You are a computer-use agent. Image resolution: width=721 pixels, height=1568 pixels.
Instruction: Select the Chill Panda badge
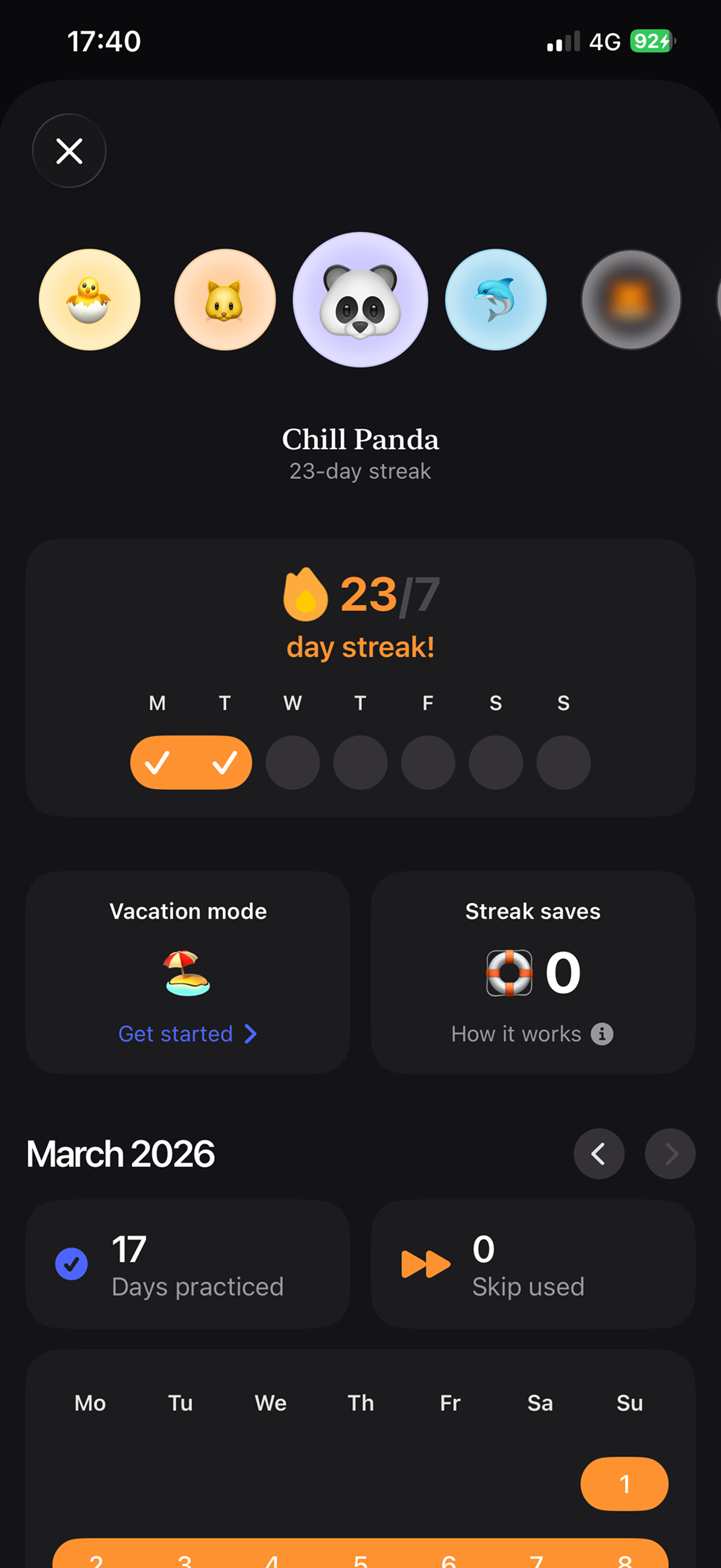[x=360, y=300]
